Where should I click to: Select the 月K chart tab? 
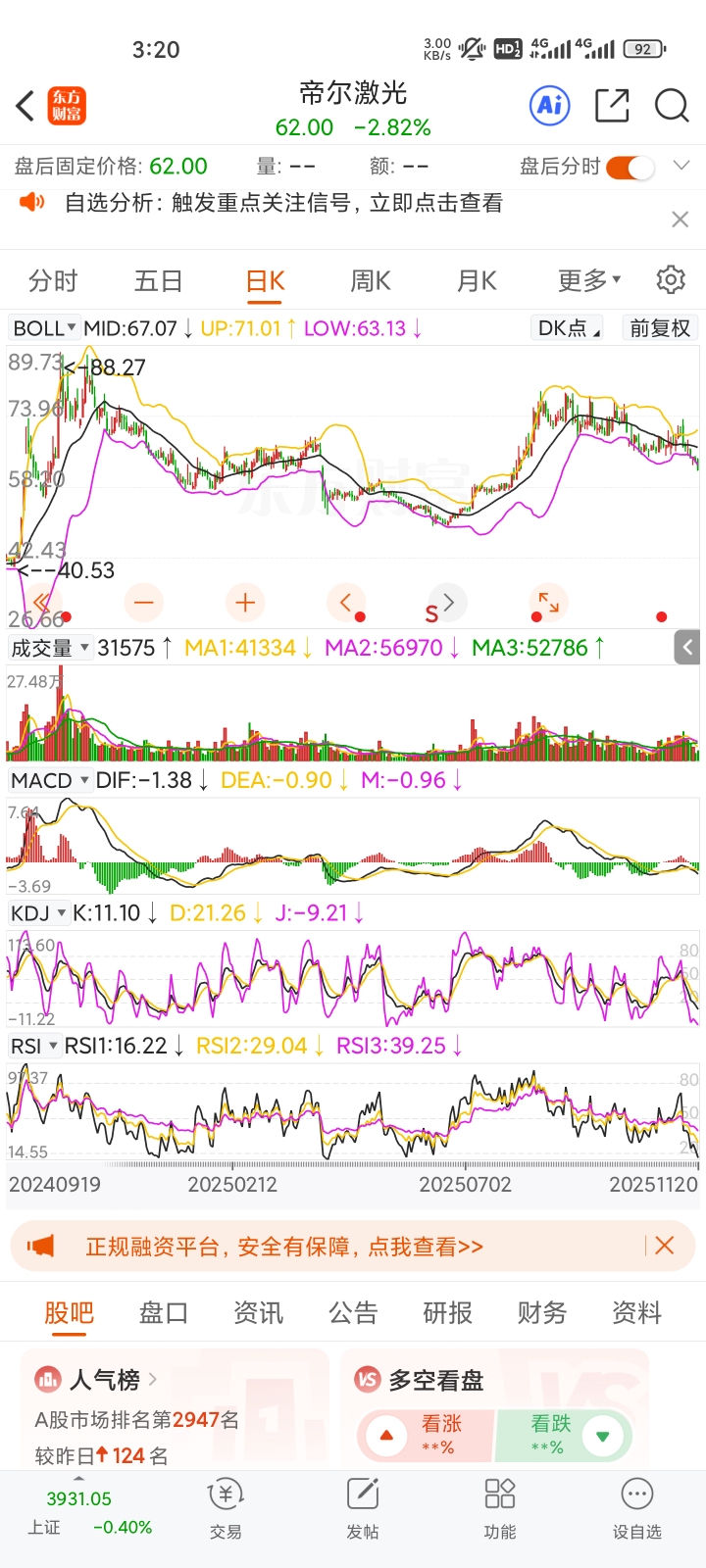coord(477,281)
